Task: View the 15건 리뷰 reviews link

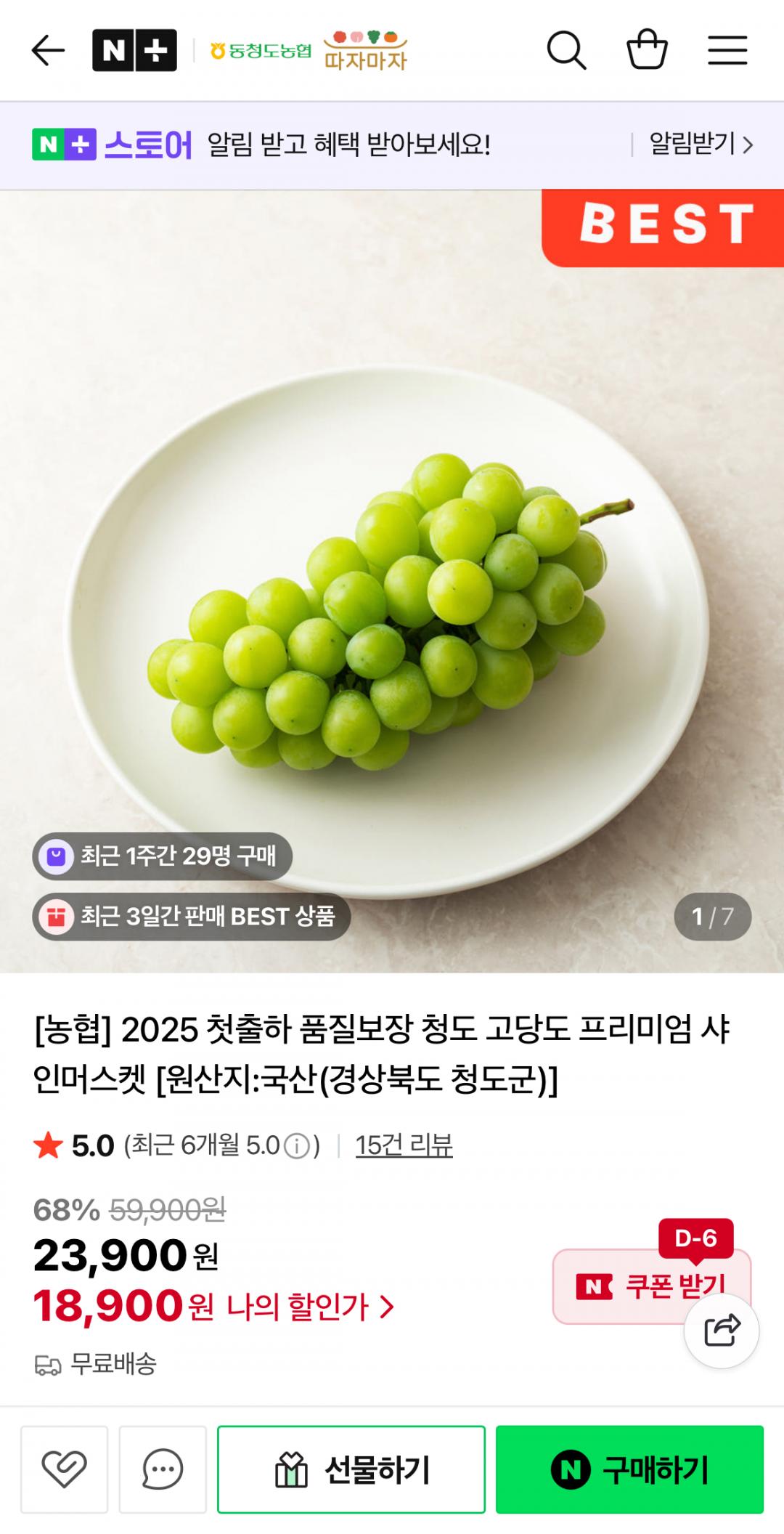Action: pyautogui.click(x=404, y=1145)
